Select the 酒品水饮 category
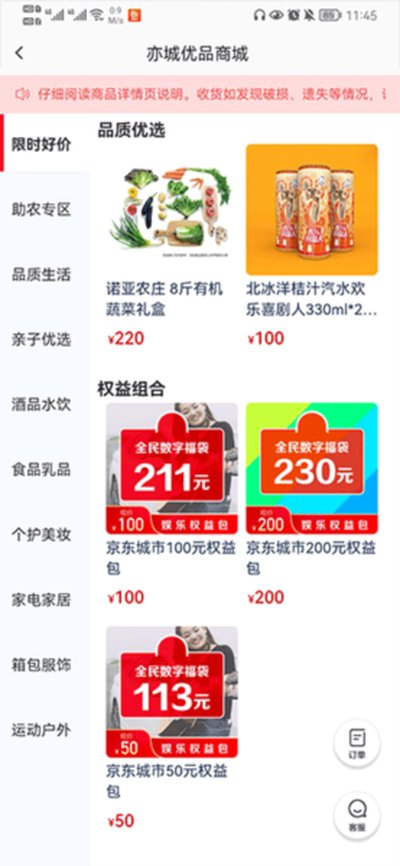The width and height of the screenshot is (400, 866). click(42, 404)
